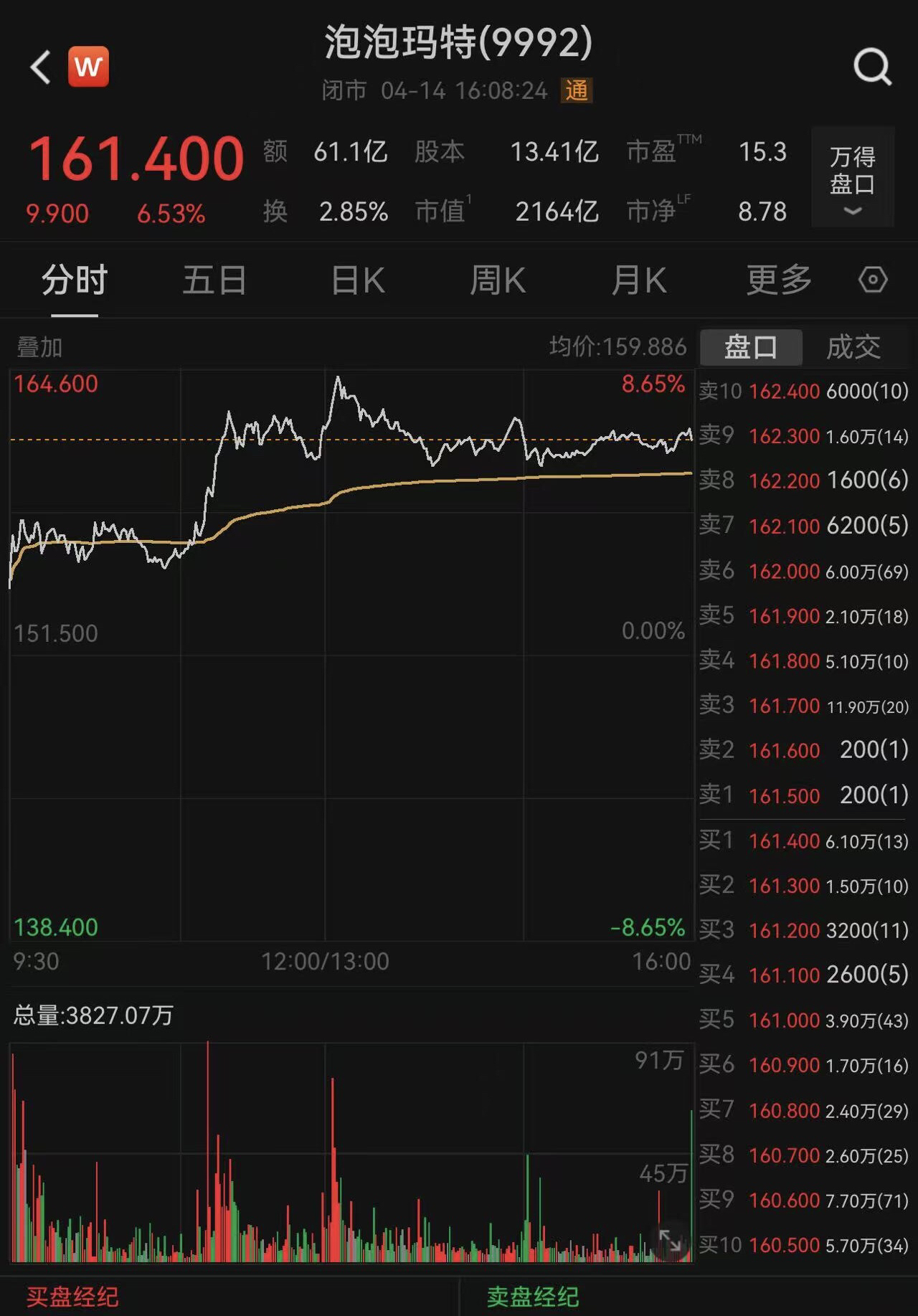Go back using the top-left arrow
Viewport: 918px width, 1316px height.
click(41, 67)
